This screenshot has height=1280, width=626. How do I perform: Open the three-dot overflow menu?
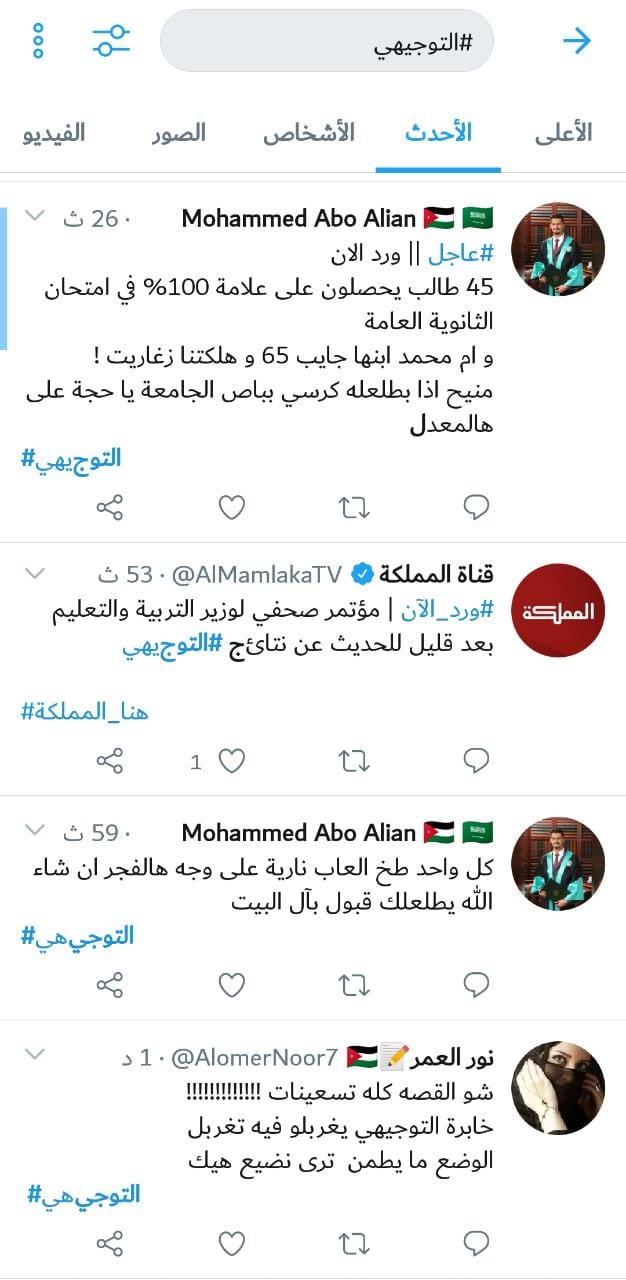[38, 41]
